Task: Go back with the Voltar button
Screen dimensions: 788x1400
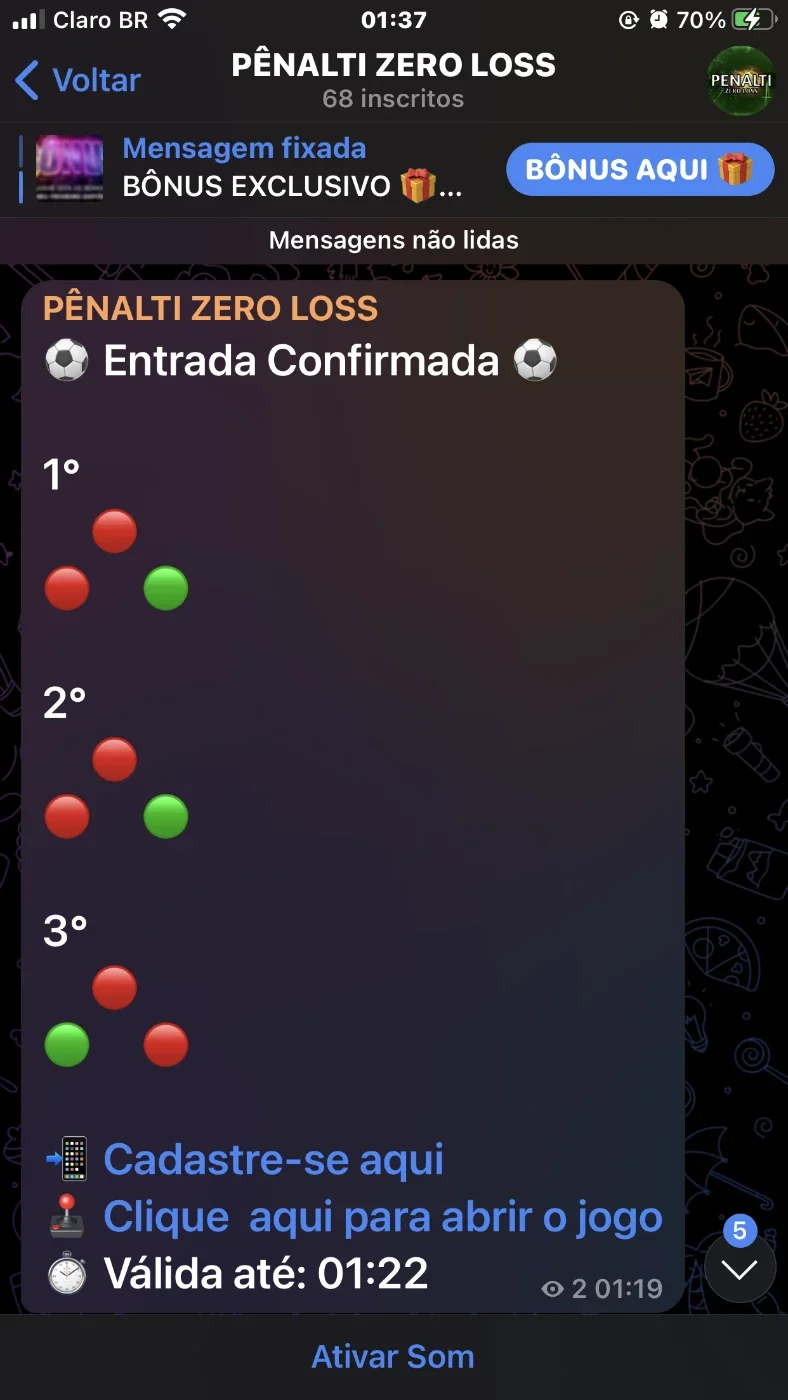Action: 78,80
